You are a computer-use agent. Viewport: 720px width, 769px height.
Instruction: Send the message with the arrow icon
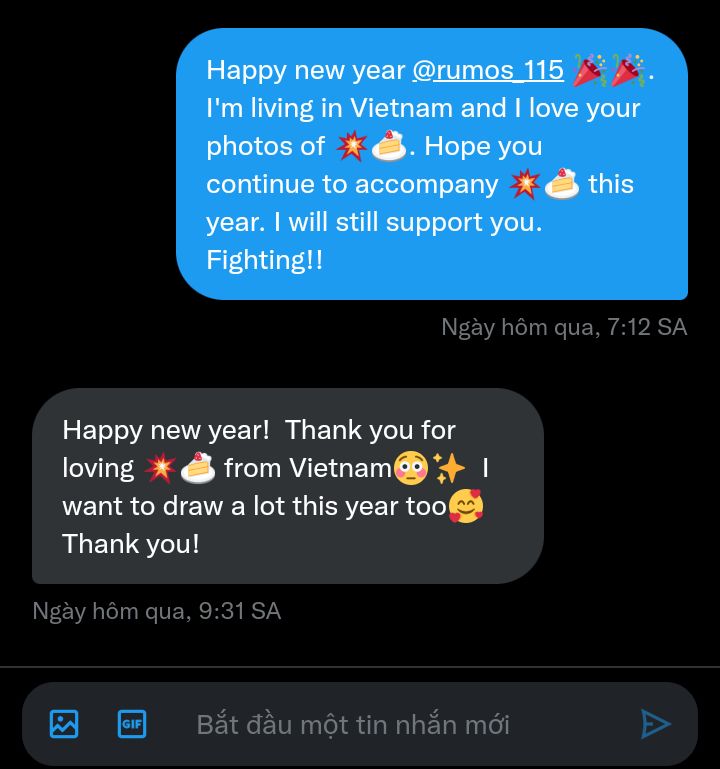tap(655, 724)
